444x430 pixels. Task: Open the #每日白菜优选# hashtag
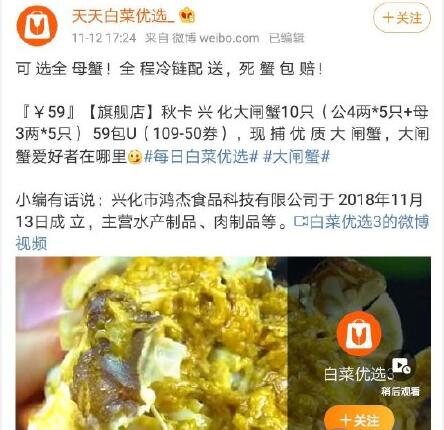[201, 156]
